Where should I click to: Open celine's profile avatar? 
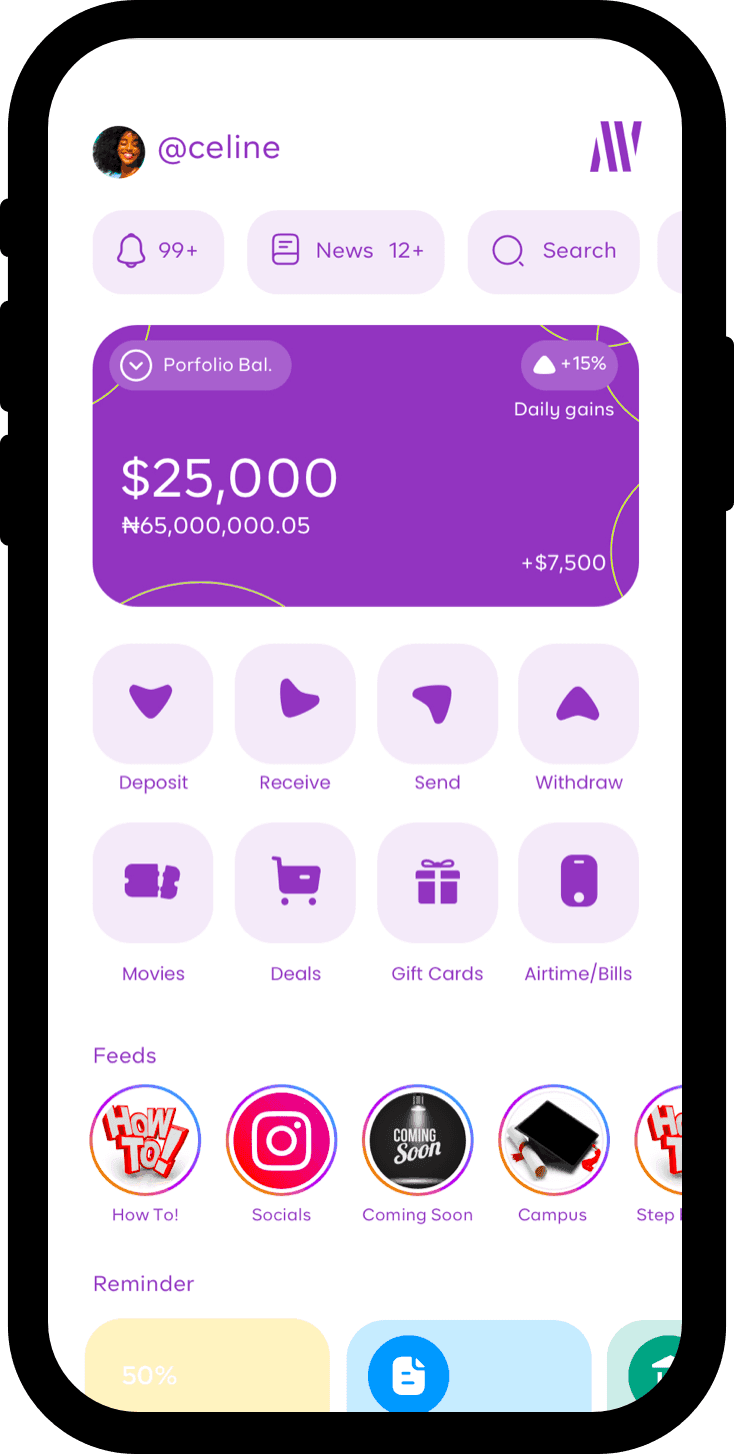coord(119,152)
